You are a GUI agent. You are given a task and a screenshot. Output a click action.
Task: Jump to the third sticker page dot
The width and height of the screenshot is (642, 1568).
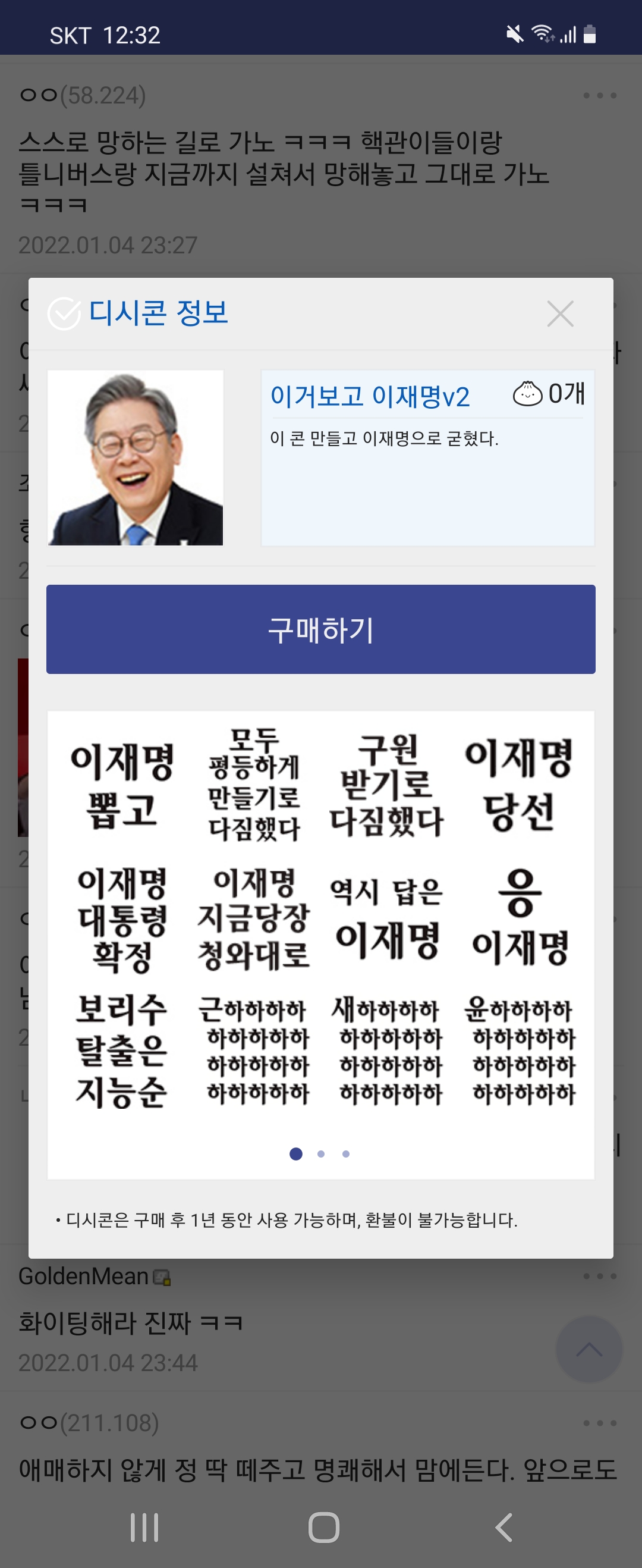point(345,1154)
